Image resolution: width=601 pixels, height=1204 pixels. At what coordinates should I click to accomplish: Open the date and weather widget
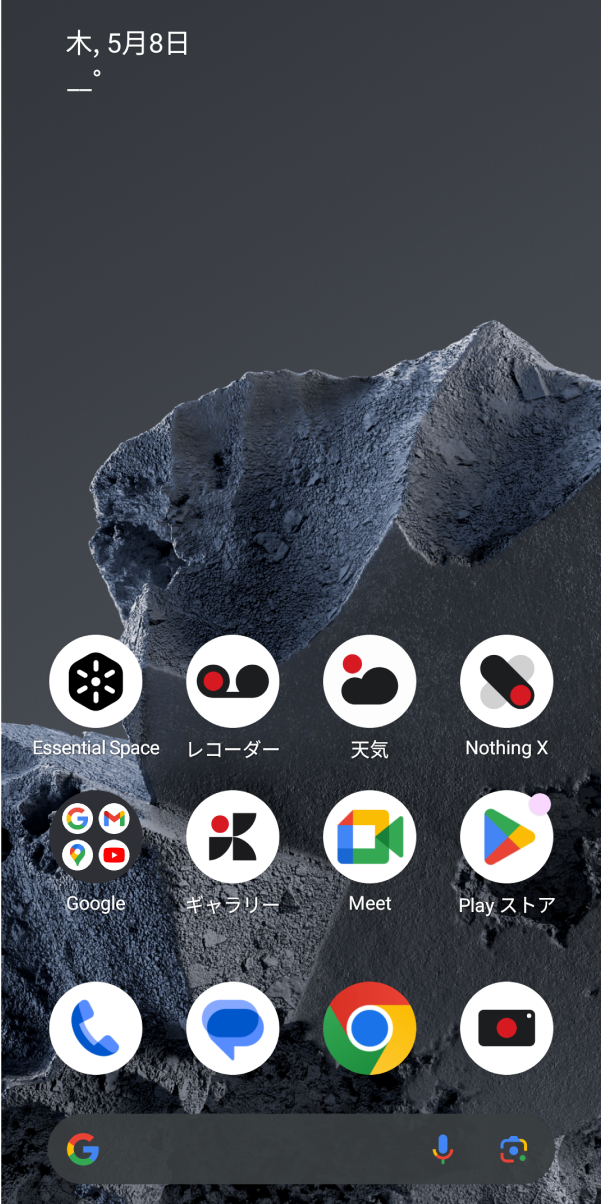pyautogui.click(x=127, y=44)
